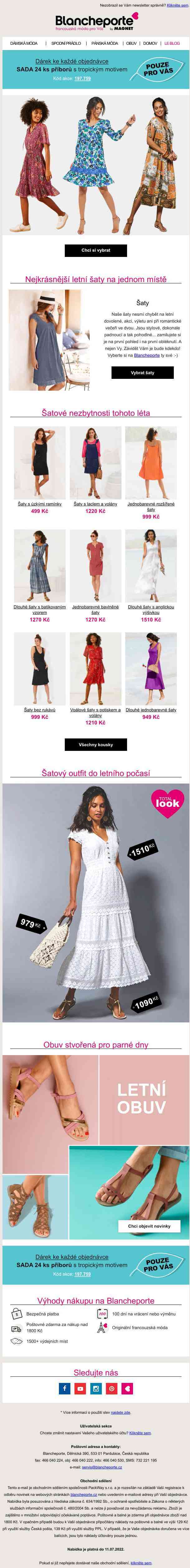Image resolution: width=190 pixels, height=1568 pixels.
Task: Open the YouTube social icon
Action: point(80,1389)
